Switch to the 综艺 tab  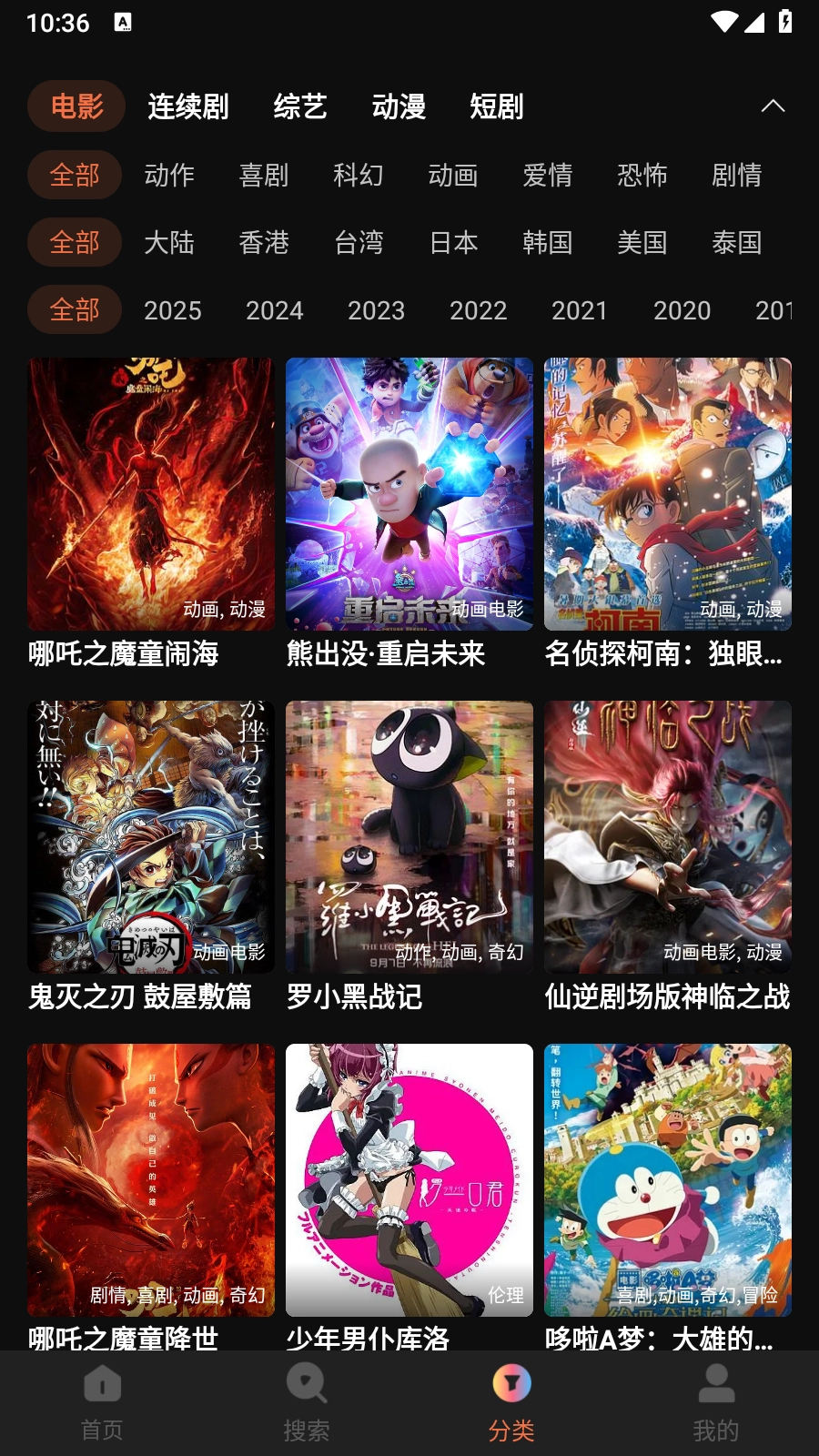tap(300, 106)
